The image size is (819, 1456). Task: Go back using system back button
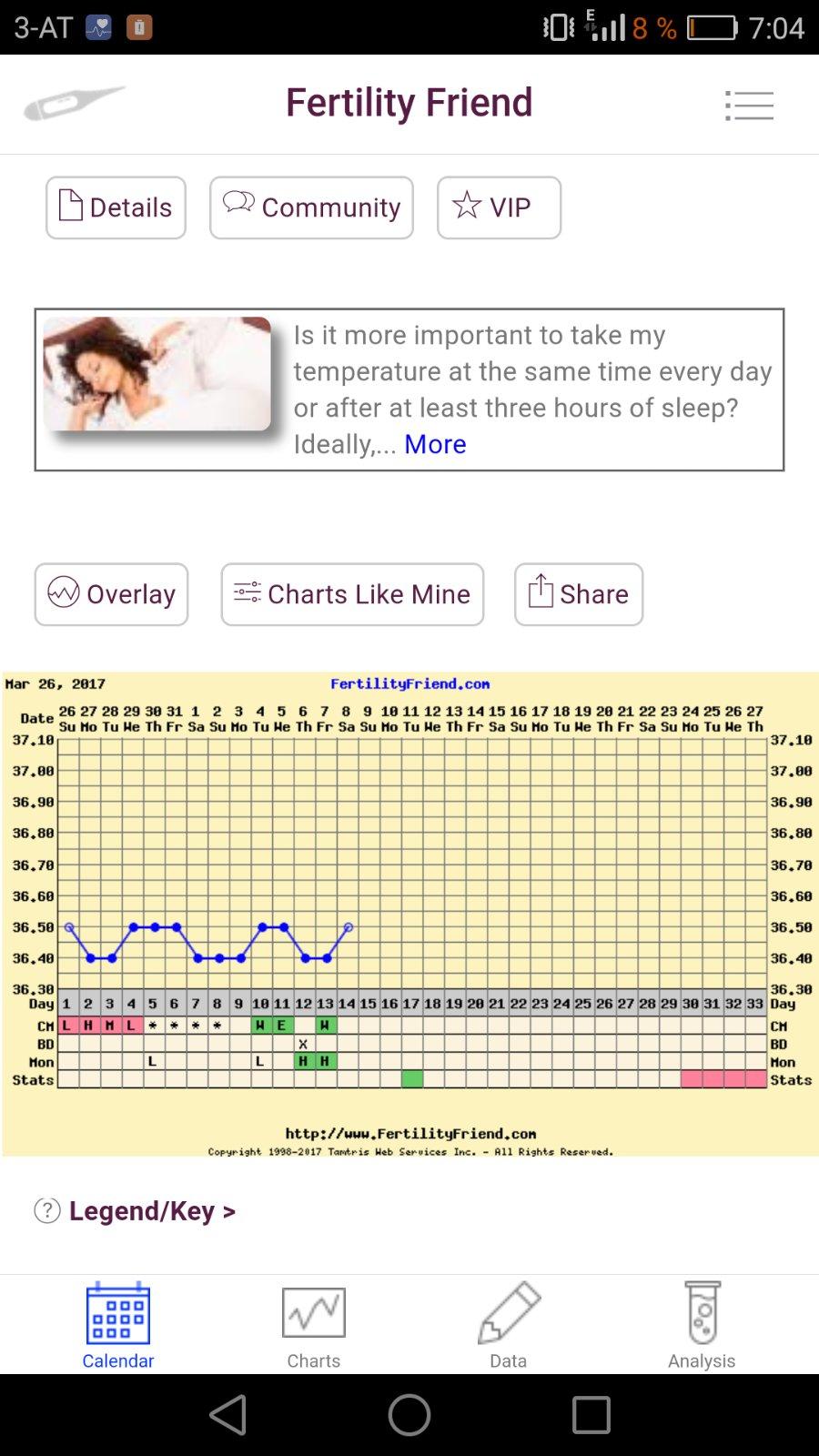tap(227, 1415)
